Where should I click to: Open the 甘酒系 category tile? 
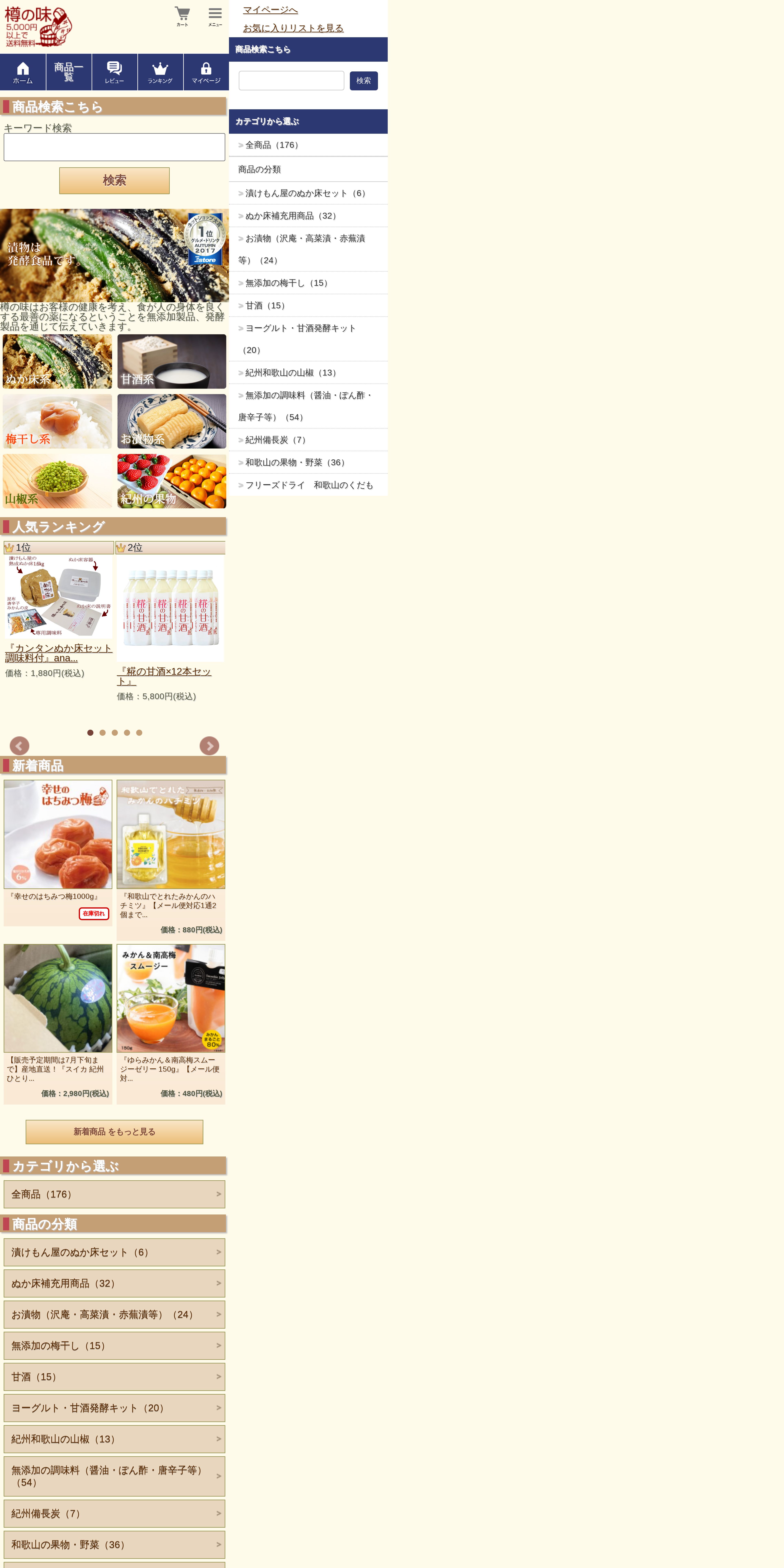pos(172,361)
